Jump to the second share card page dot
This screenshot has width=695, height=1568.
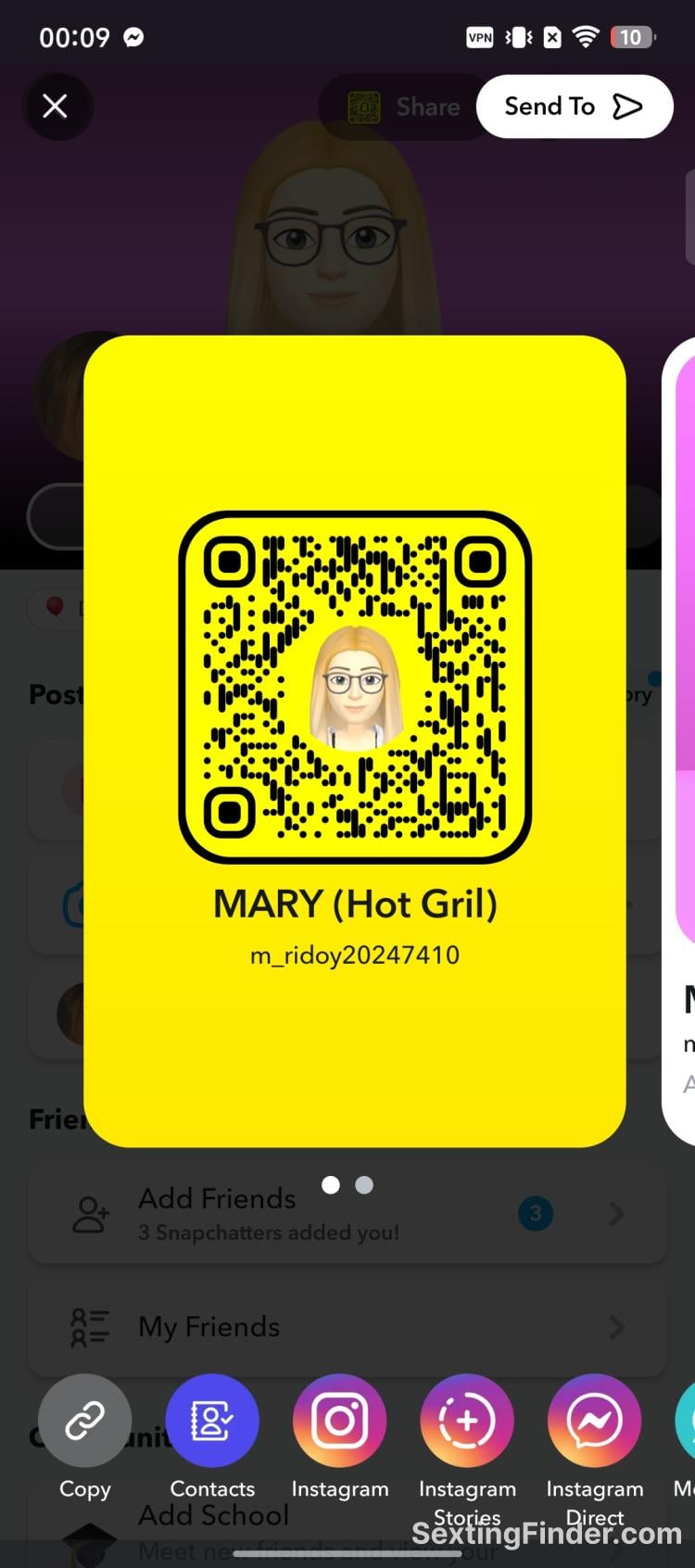[364, 1184]
